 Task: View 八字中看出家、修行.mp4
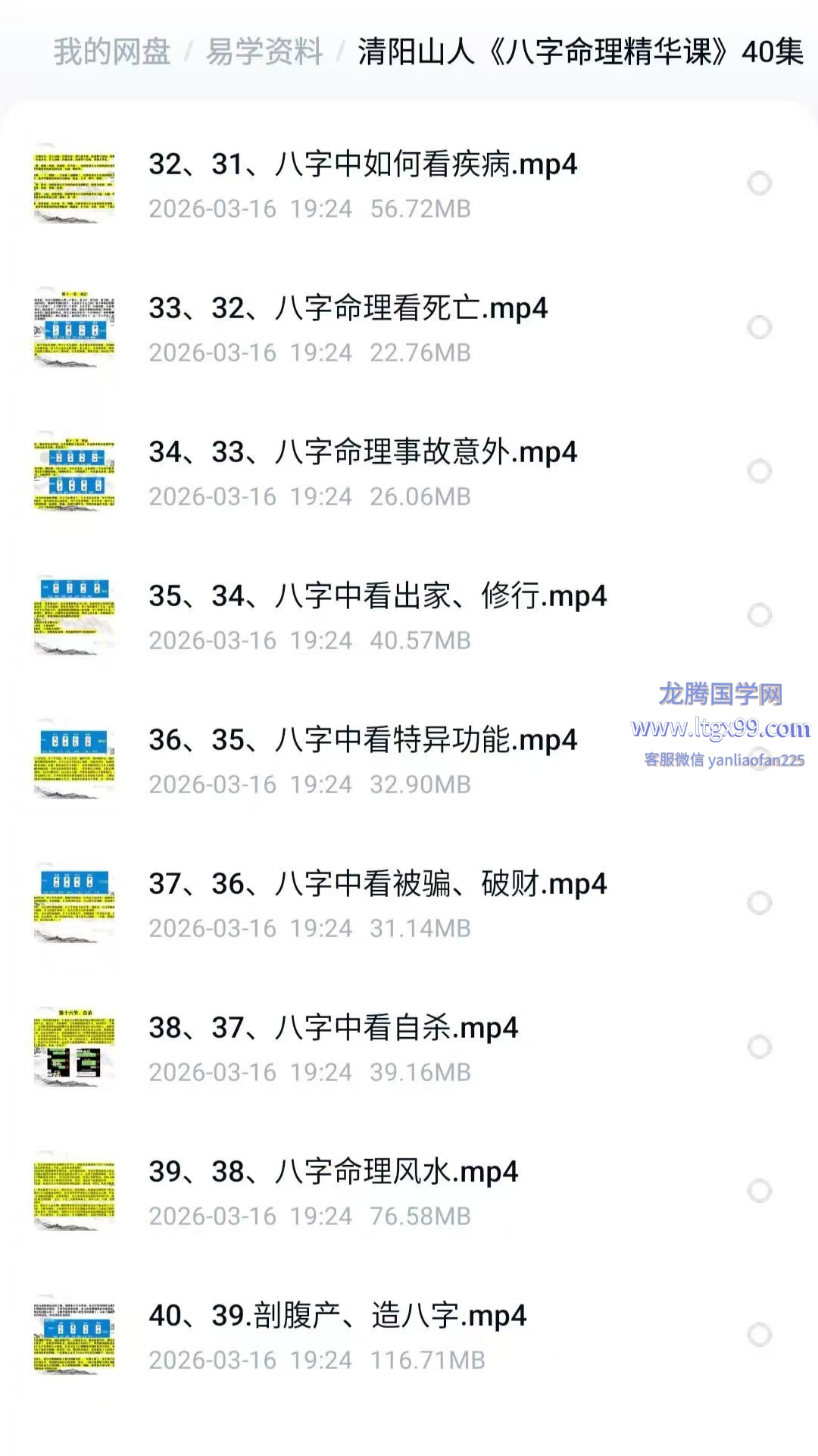click(x=377, y=596)
